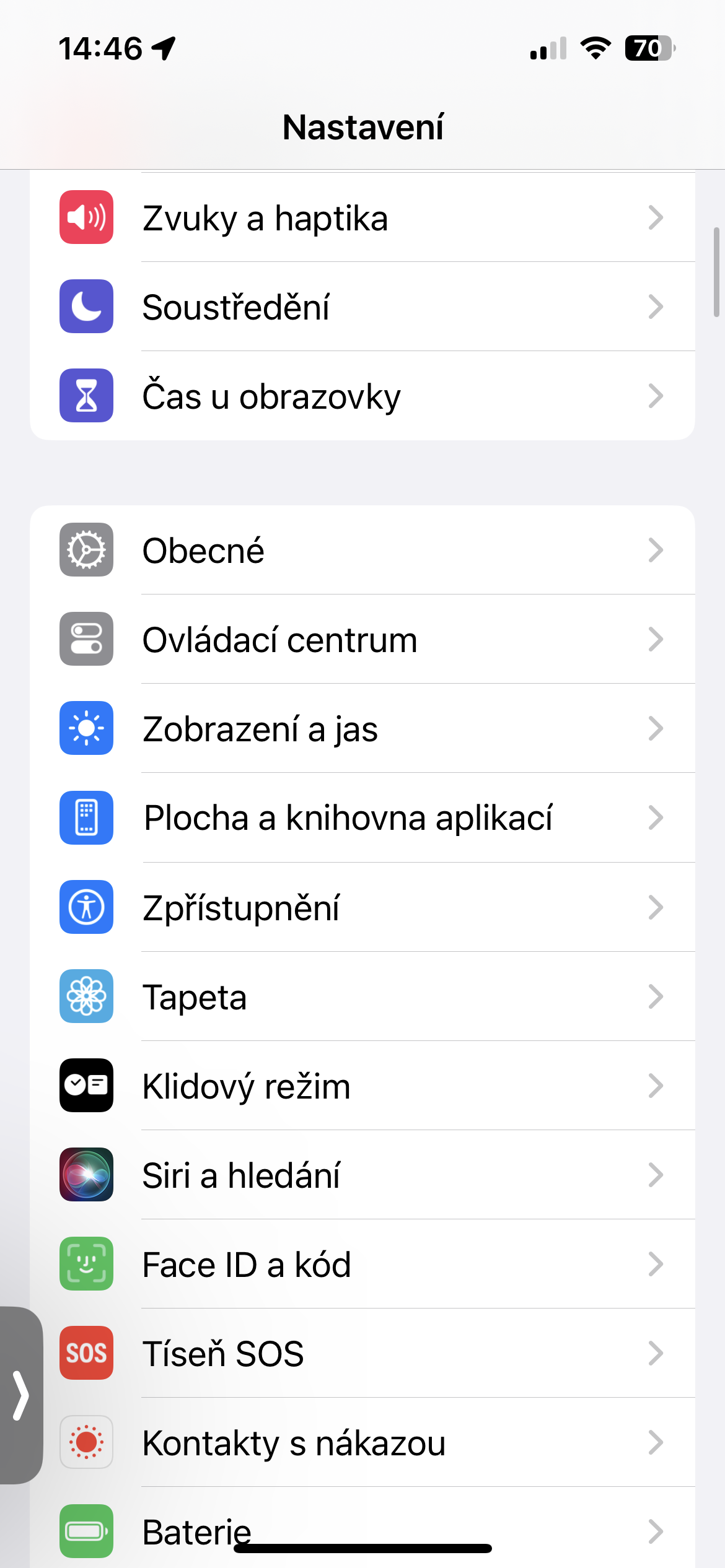Open Ovládací centrum settings
The image size is (725, 1568).
[362, 639]
